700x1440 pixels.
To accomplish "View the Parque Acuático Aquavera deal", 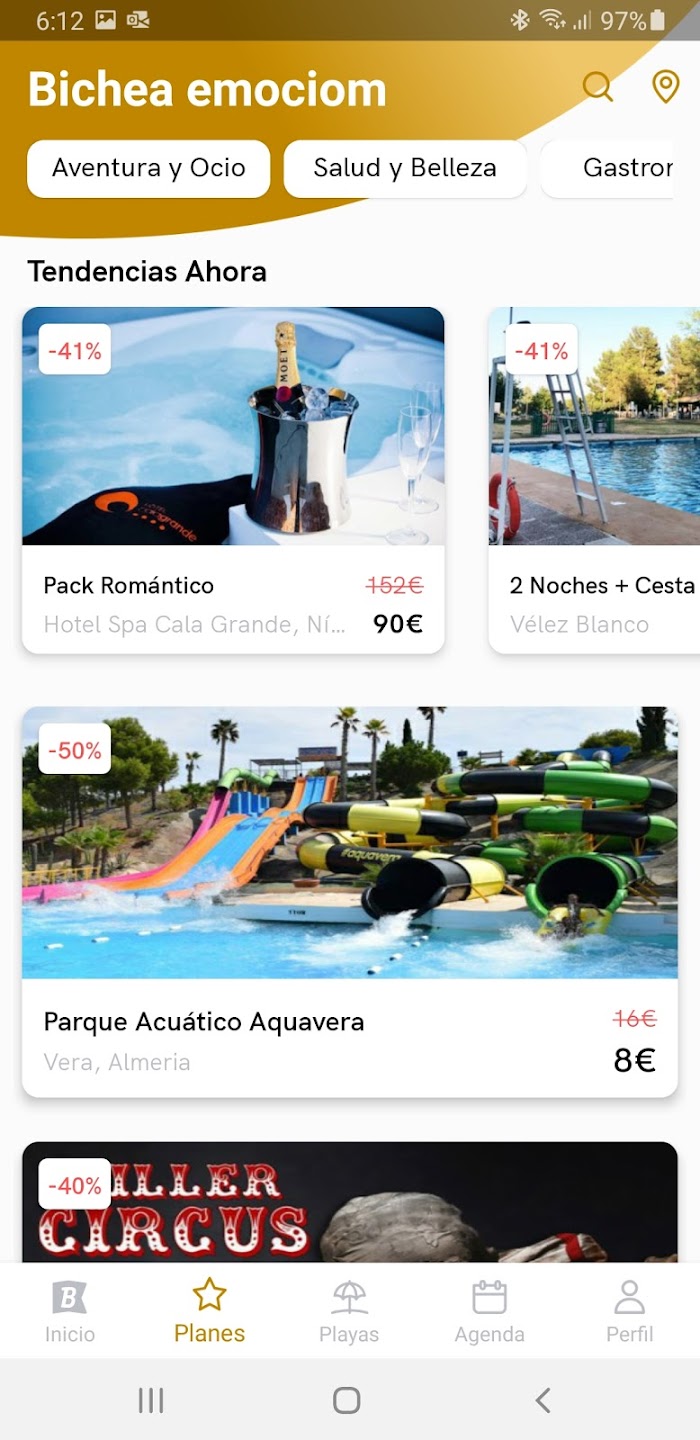I will click(x=350, y=902).
